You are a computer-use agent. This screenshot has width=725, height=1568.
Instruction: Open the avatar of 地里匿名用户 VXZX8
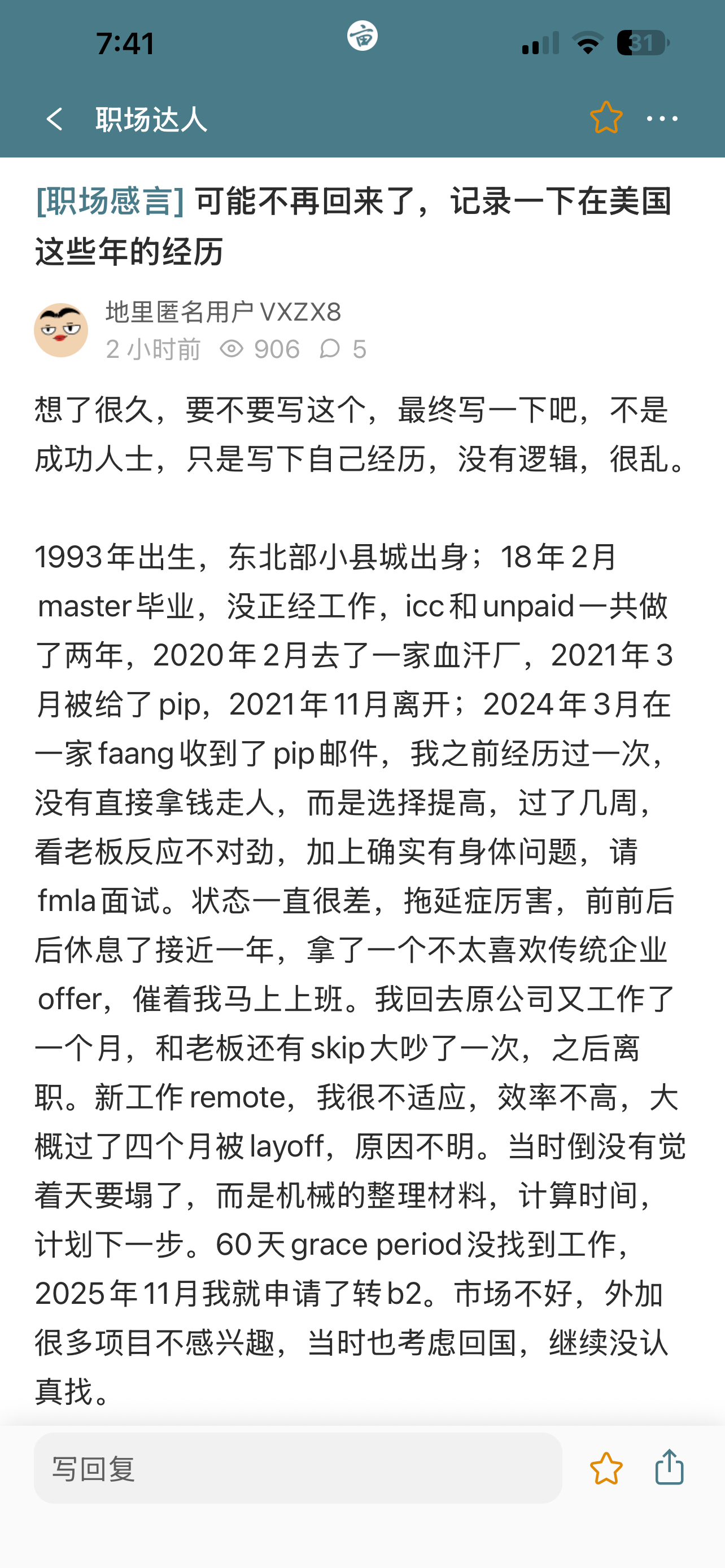coord(61,330)
